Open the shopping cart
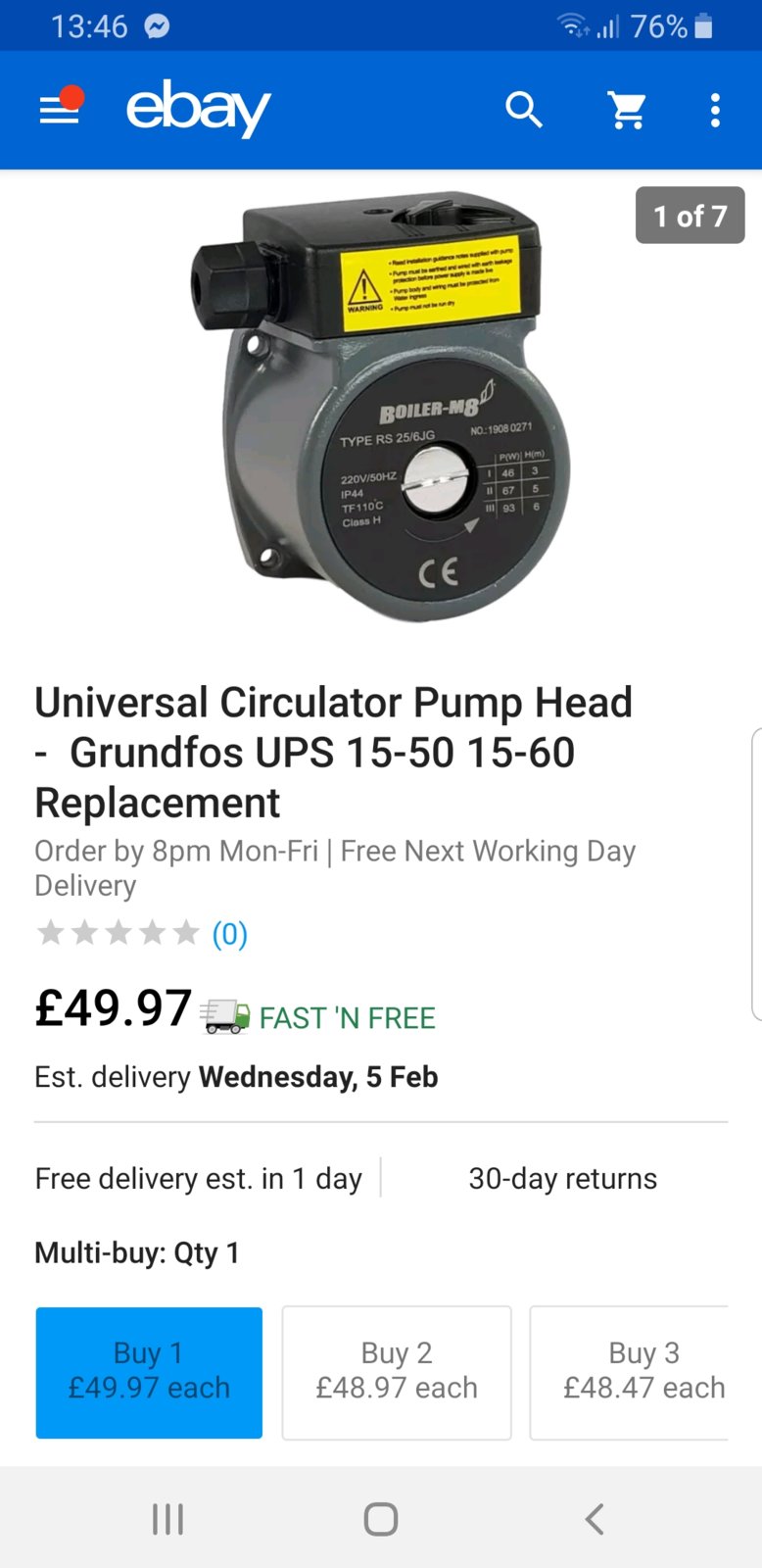 point(627,111)
